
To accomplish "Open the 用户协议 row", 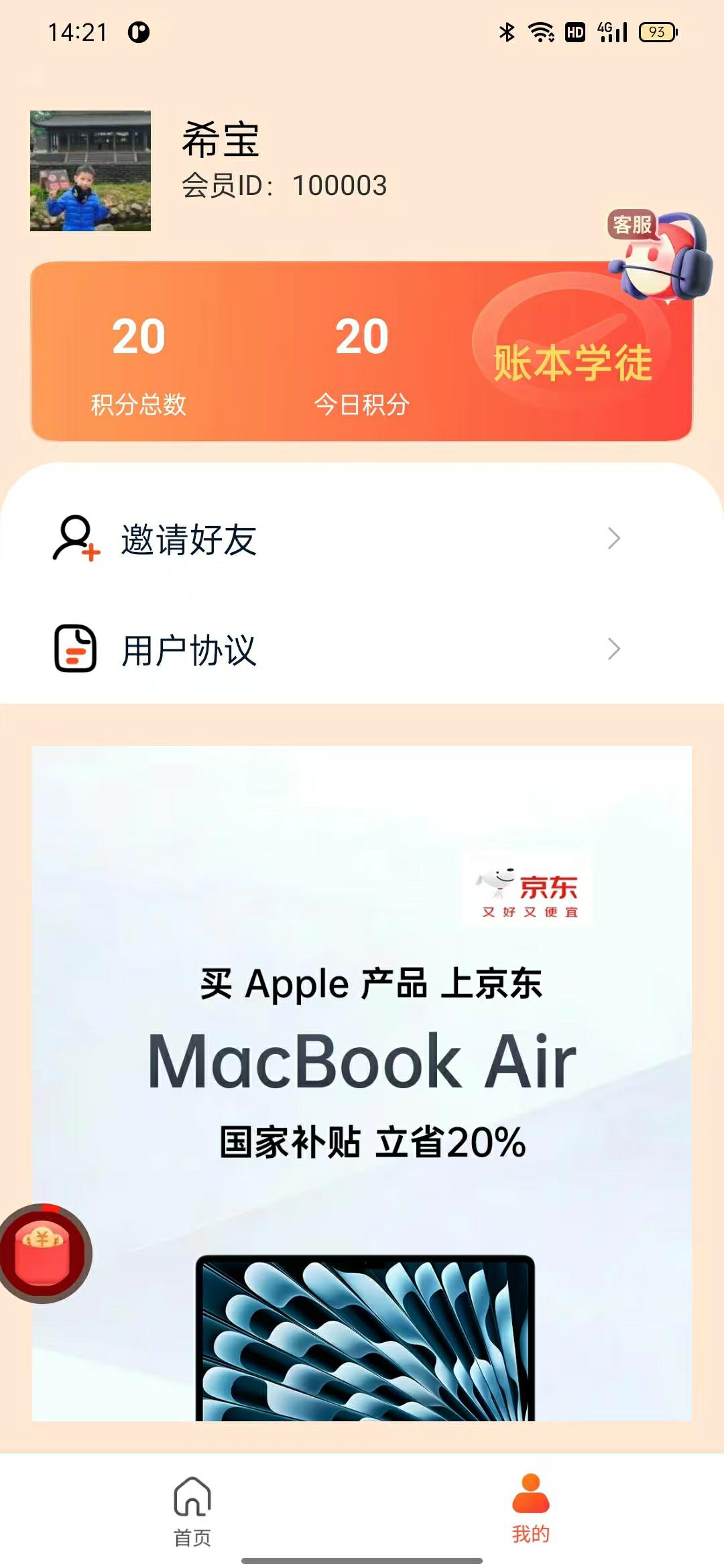I will point(335,649).
